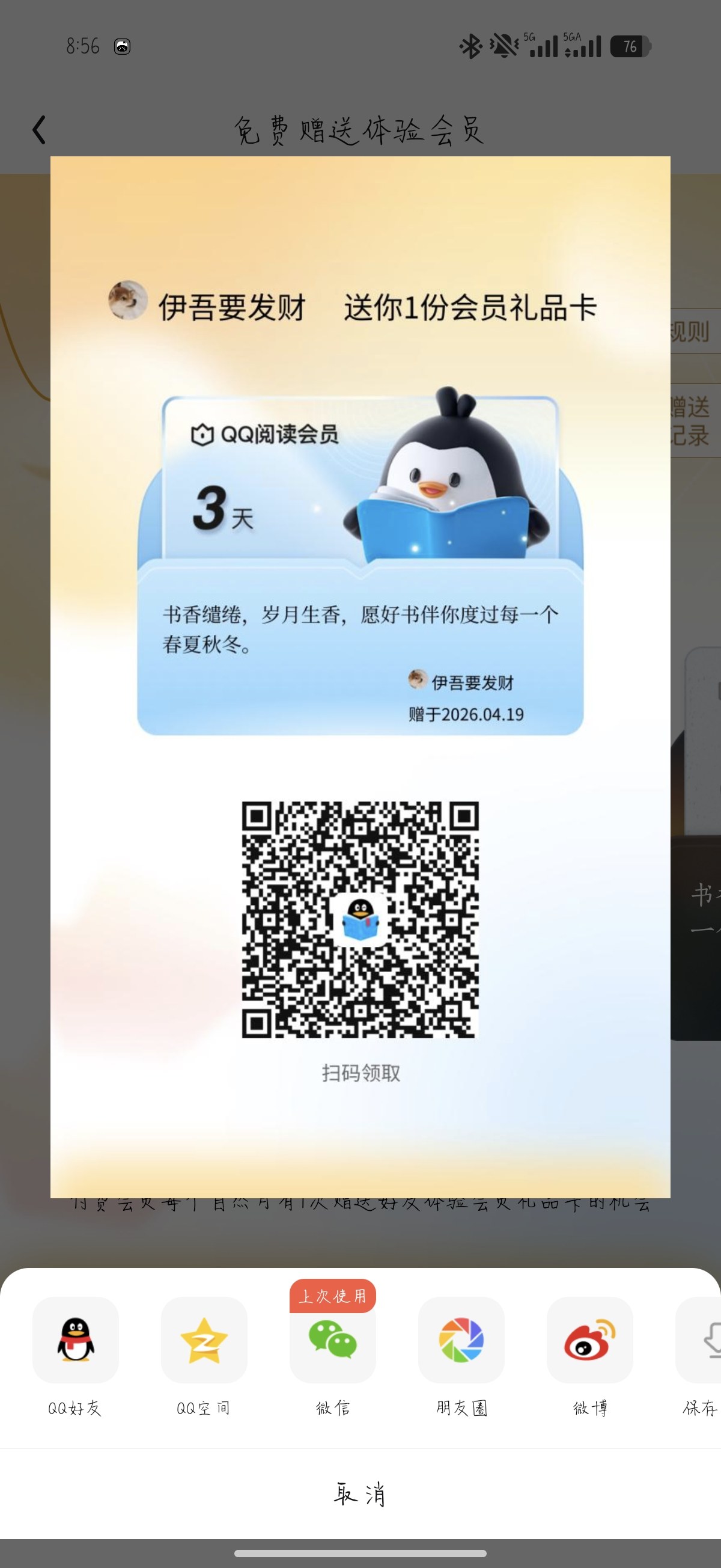The height and width of the screenshot is (1568, 721).
Task: Post the gift card to 朋友圈
Action: pos(461,1340)
